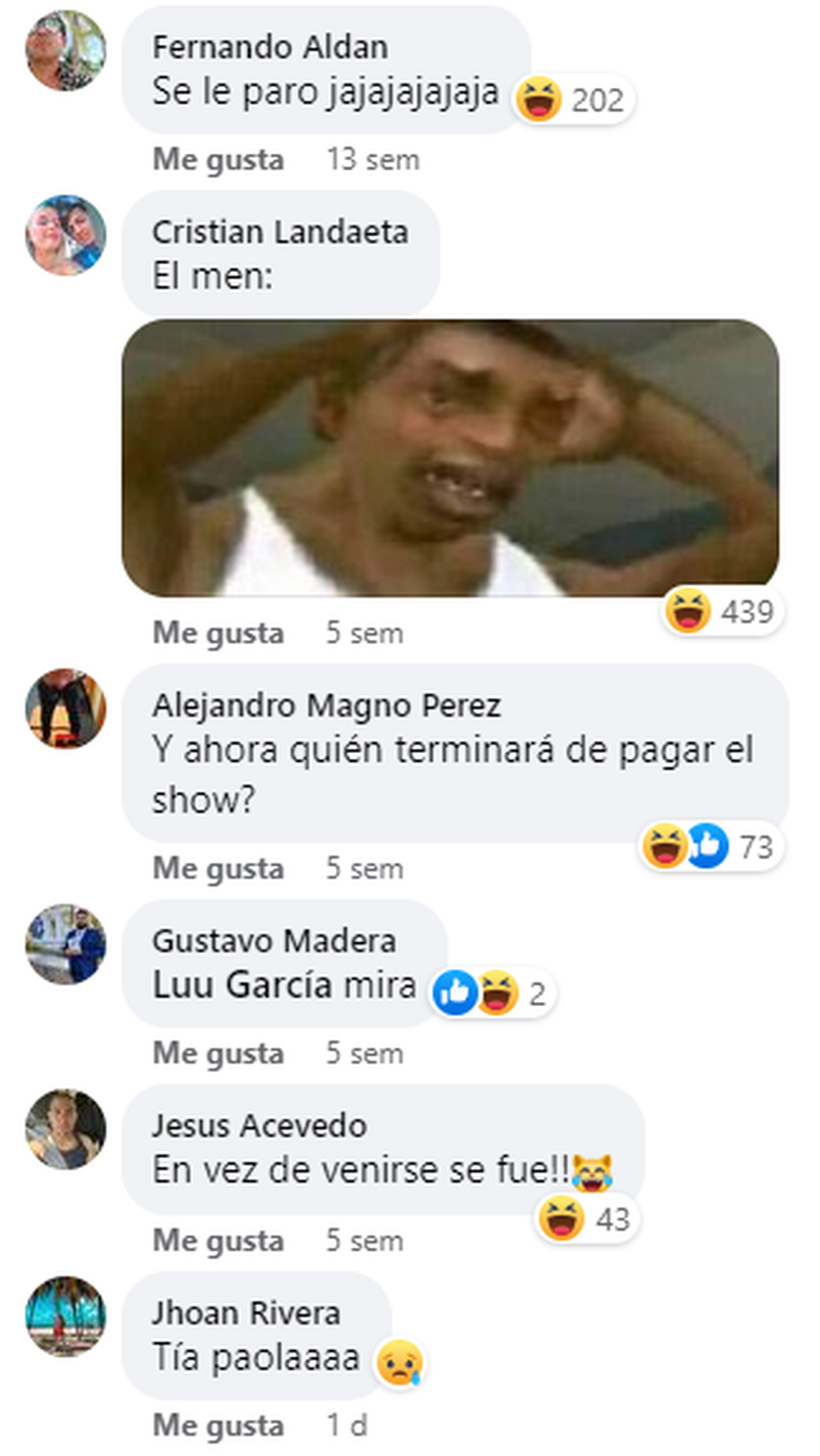
Task: Open Fernando Aldan's profile name
Action: (270, 48)
